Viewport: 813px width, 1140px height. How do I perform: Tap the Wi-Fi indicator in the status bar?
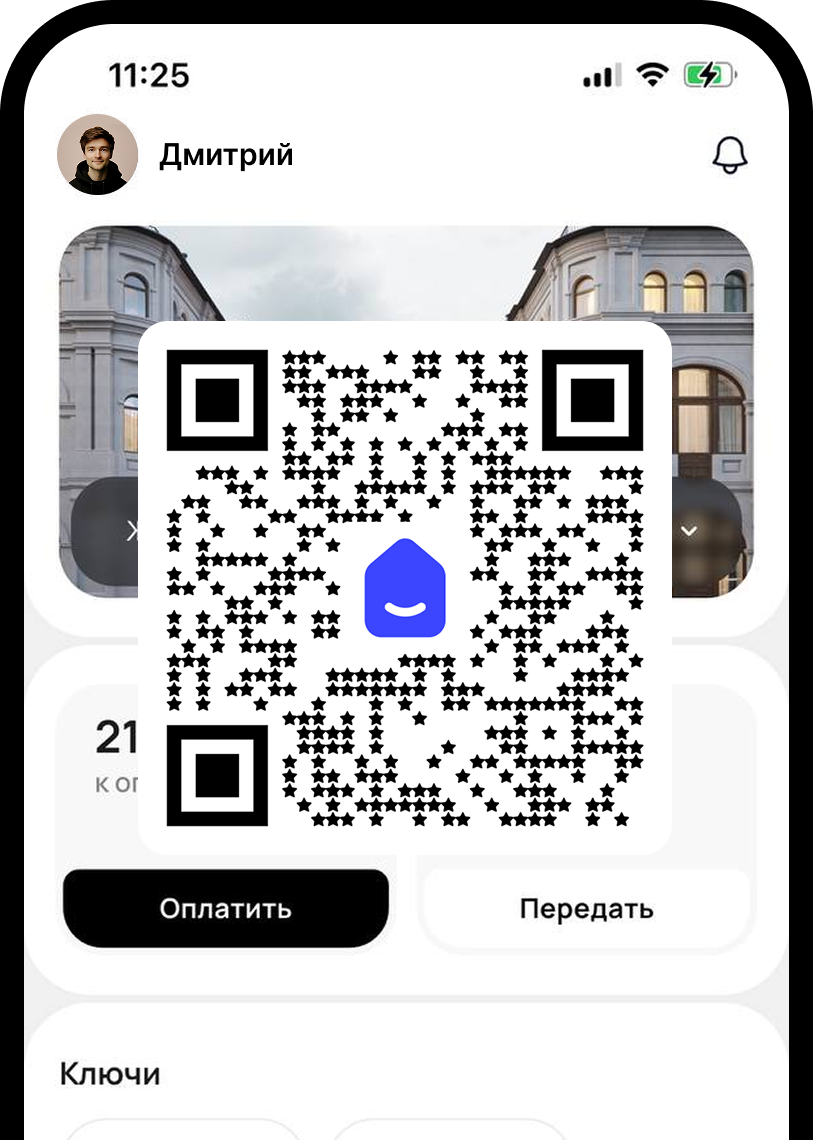[652, 74]
